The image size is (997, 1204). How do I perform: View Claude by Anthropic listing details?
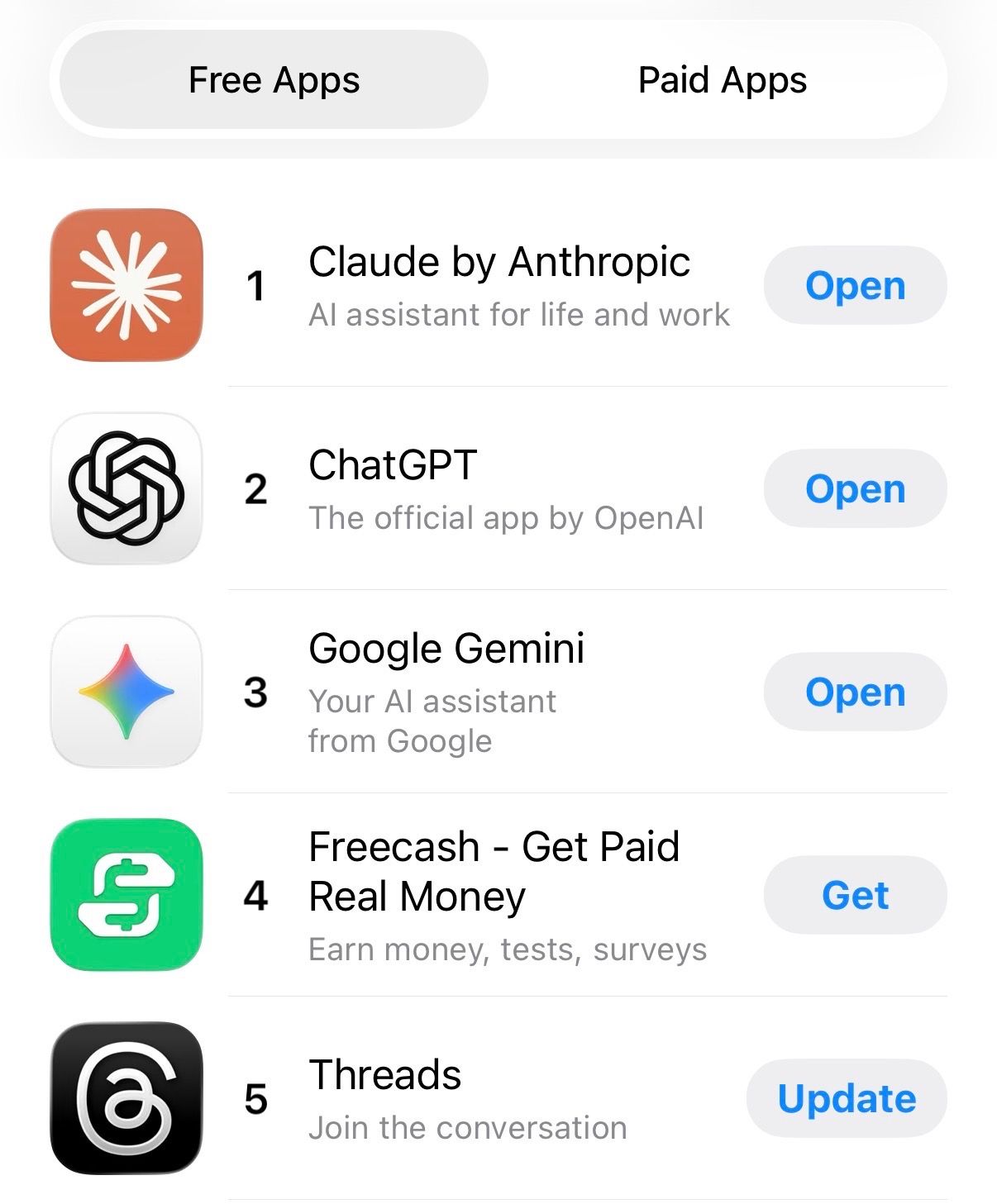tap(498, 263)
